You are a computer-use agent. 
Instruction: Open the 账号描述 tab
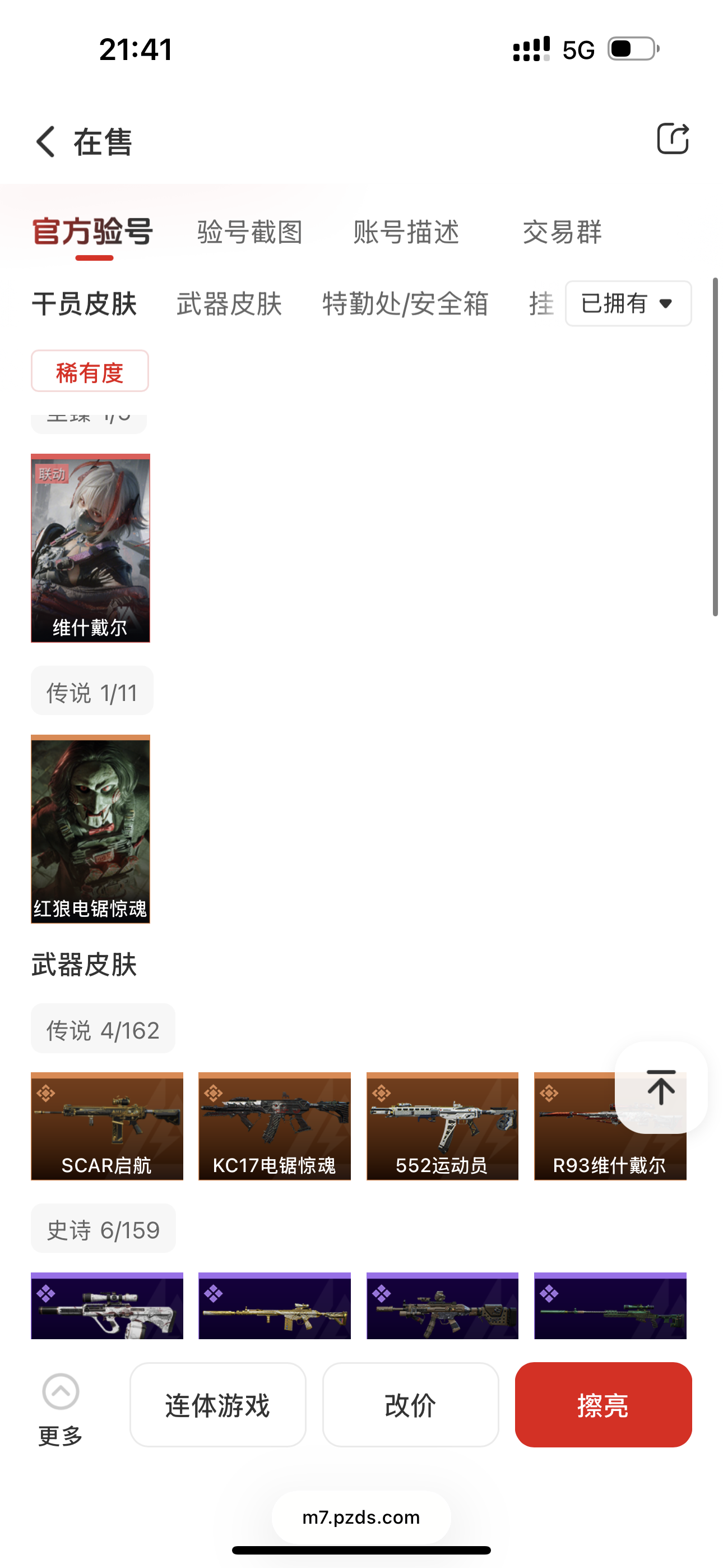point(406,232)
